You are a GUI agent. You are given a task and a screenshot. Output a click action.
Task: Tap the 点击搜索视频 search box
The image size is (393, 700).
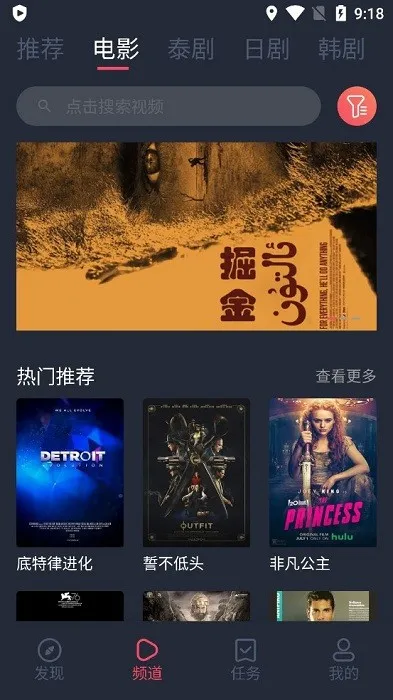[168, 106]
